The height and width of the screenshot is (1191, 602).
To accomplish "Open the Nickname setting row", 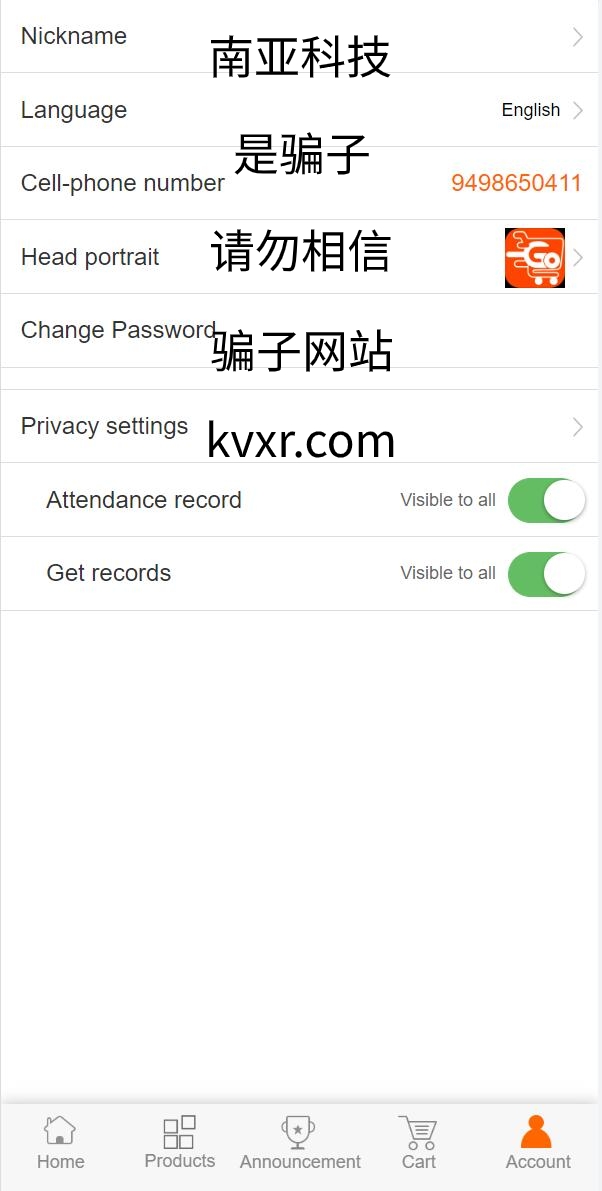I will (x=300, y=37).
